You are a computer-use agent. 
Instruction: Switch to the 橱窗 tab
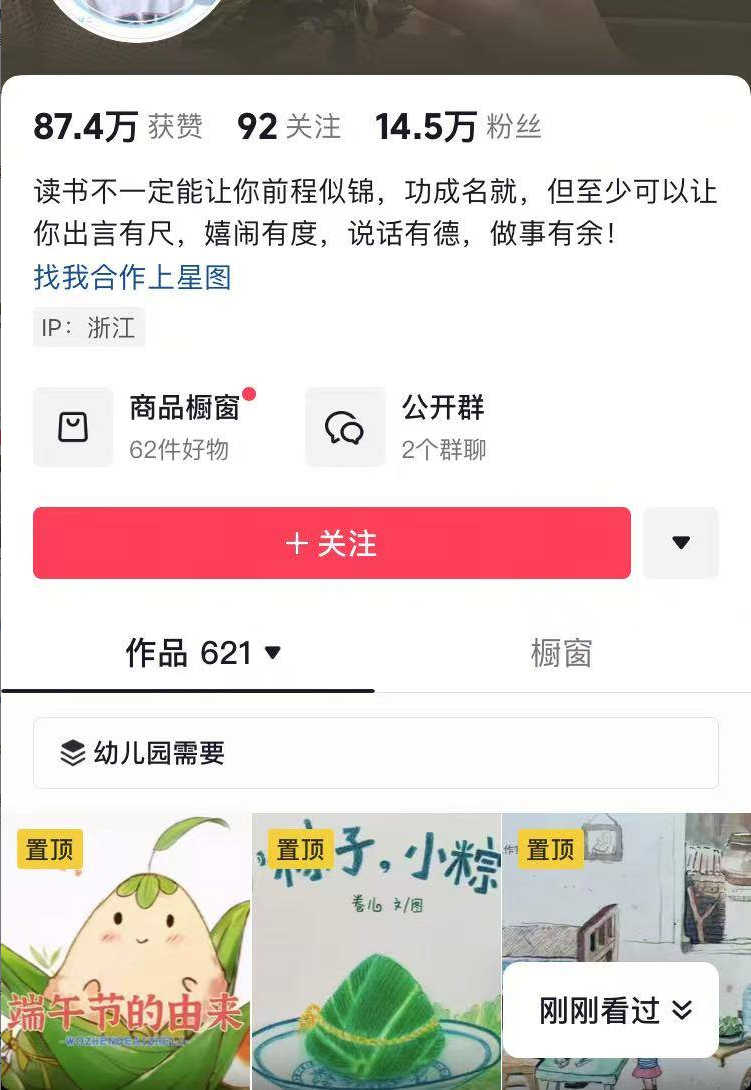click(561, 654)
